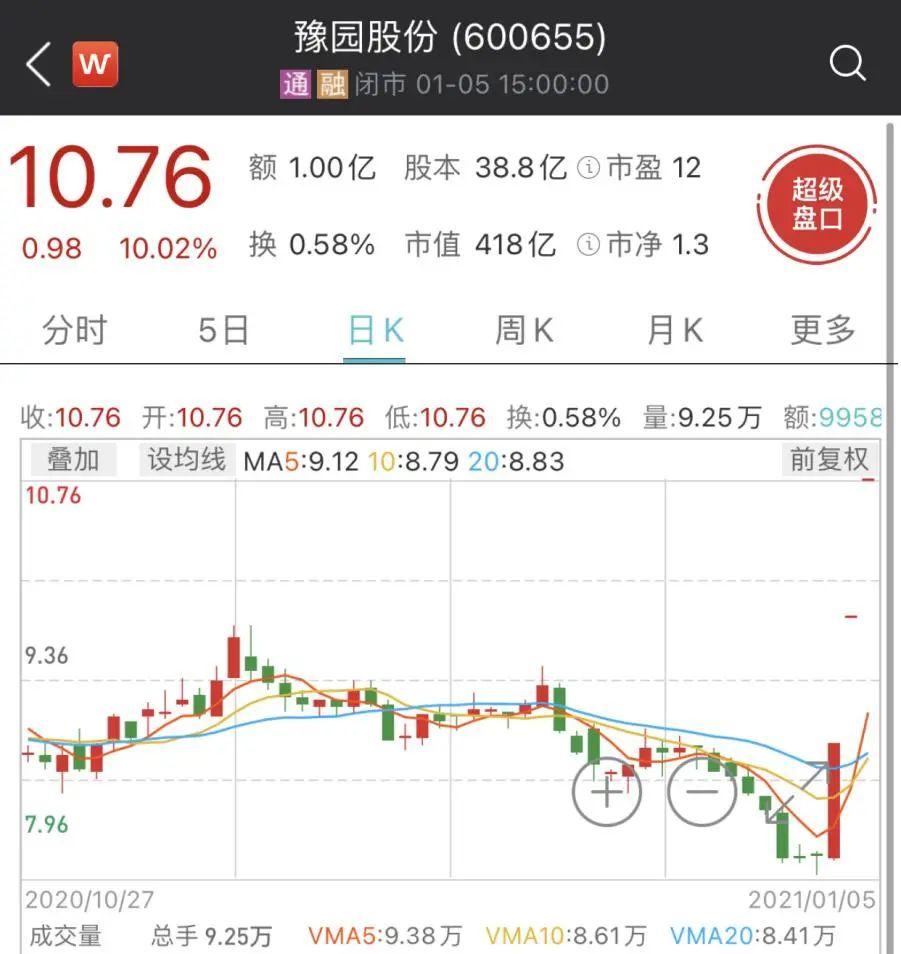The image size is (901, 954).
Task: Tap the info icon beside 市盈
Action: (x=589, y=169)
